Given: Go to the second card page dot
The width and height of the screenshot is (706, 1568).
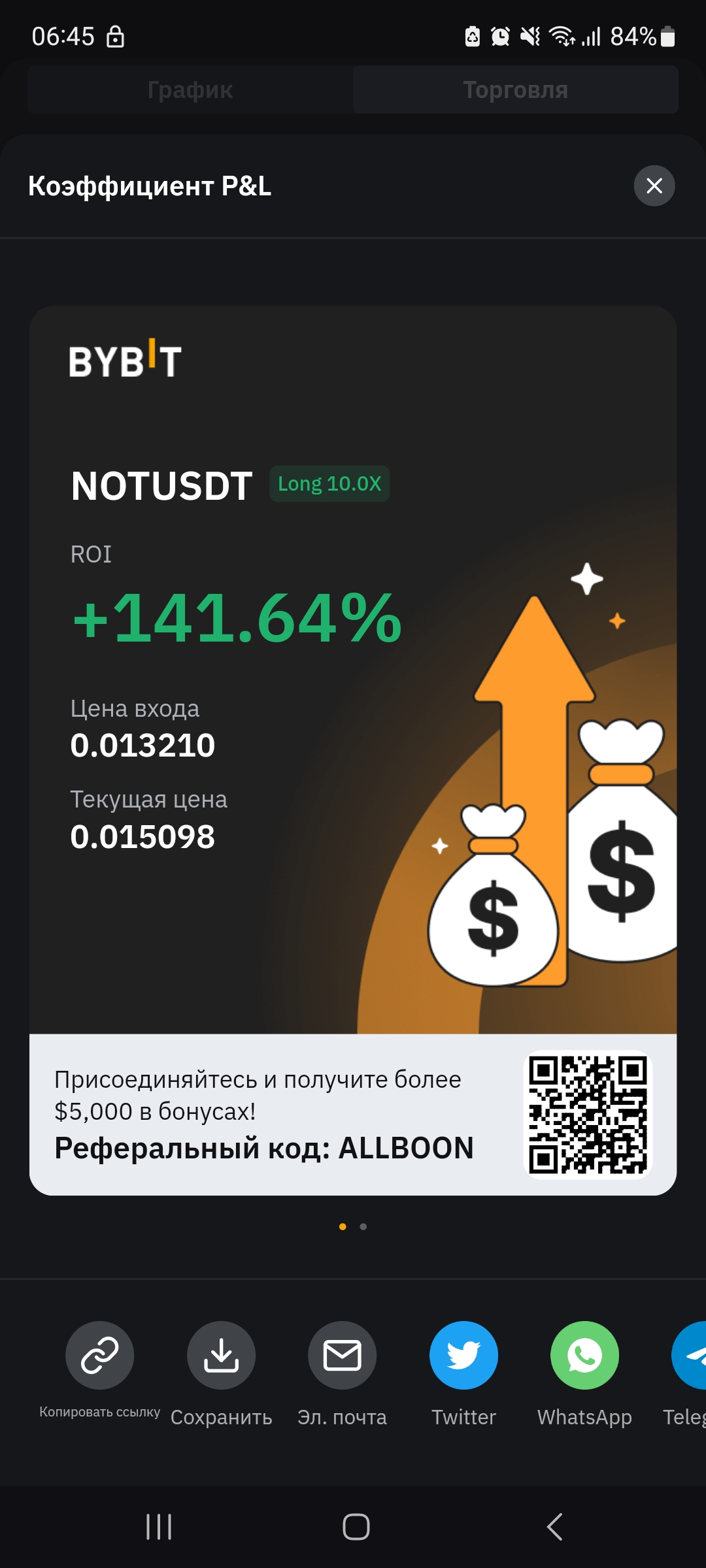Looking at the screenshot, I should pyautogui.click(x=363, y=1226).
